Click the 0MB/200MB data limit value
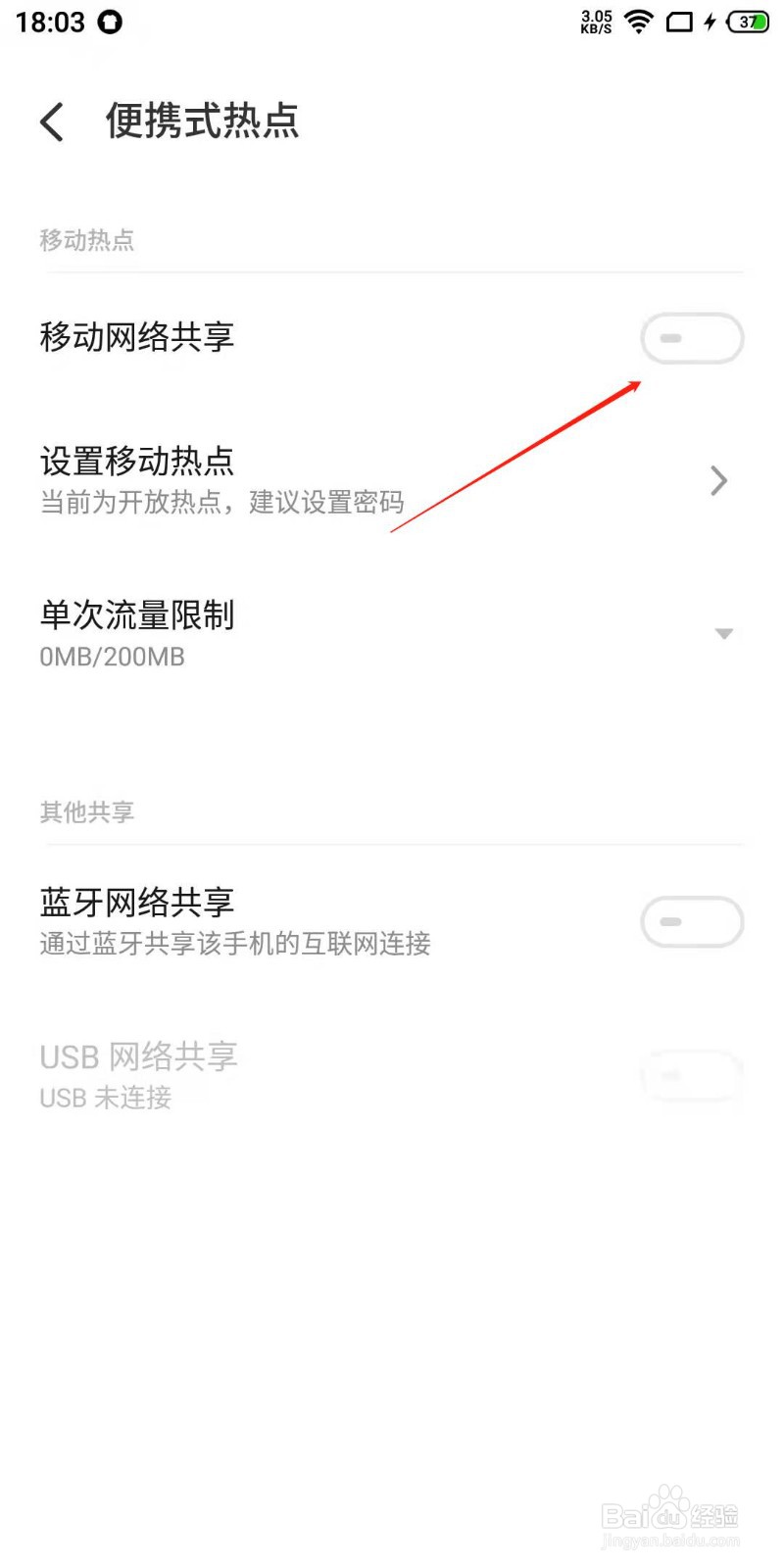Viewport: 784px width, 1568px height. 112,657
